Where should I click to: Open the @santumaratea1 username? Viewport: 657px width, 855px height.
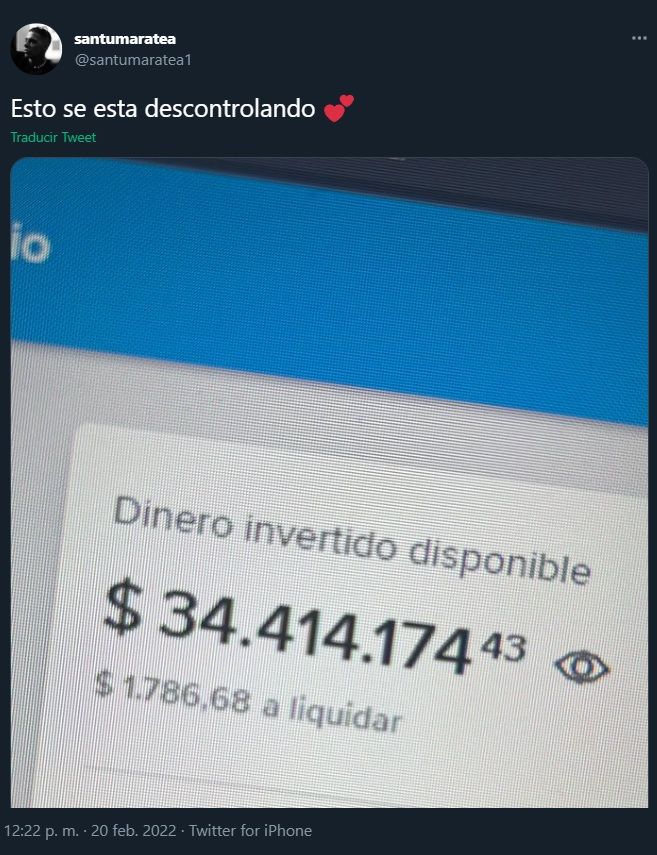[132, 60]
